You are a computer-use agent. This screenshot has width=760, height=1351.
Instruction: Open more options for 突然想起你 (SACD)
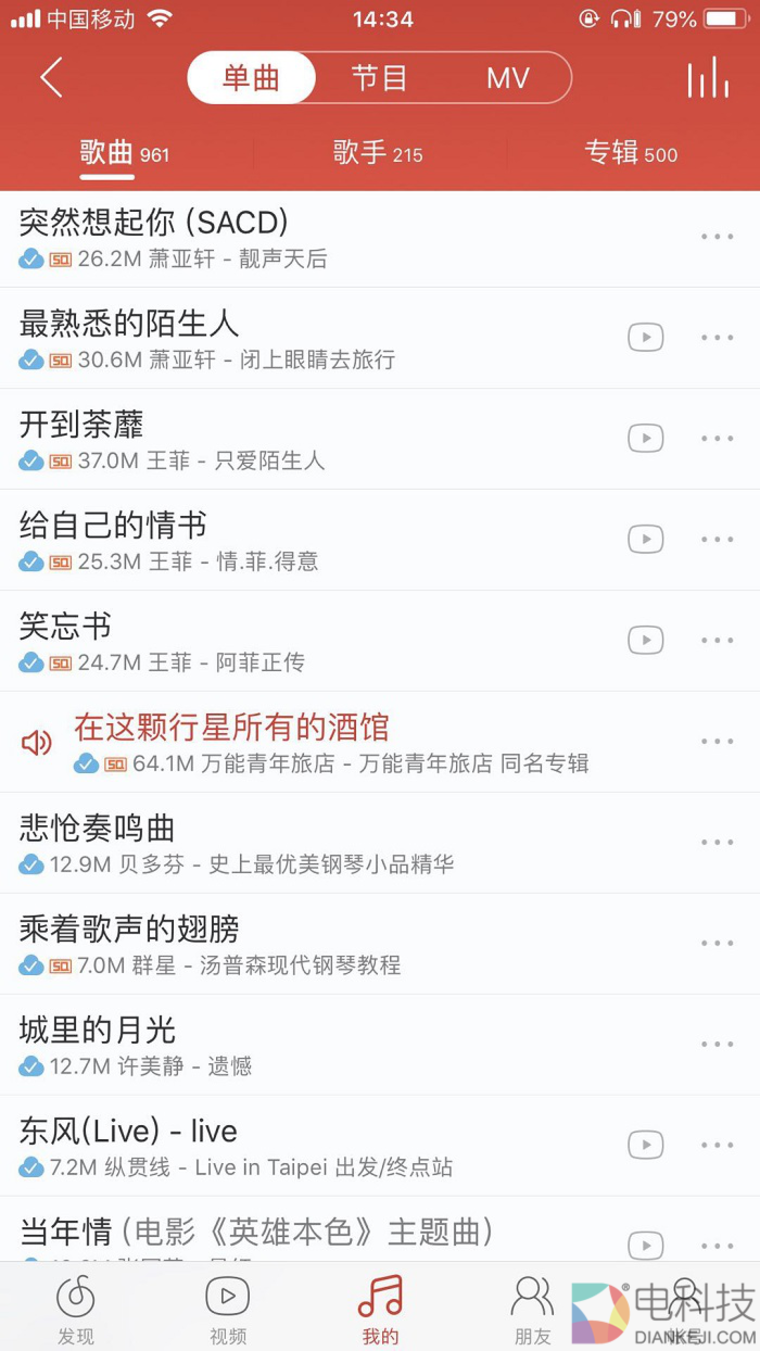pyautogui.click(x=716, y=236)
